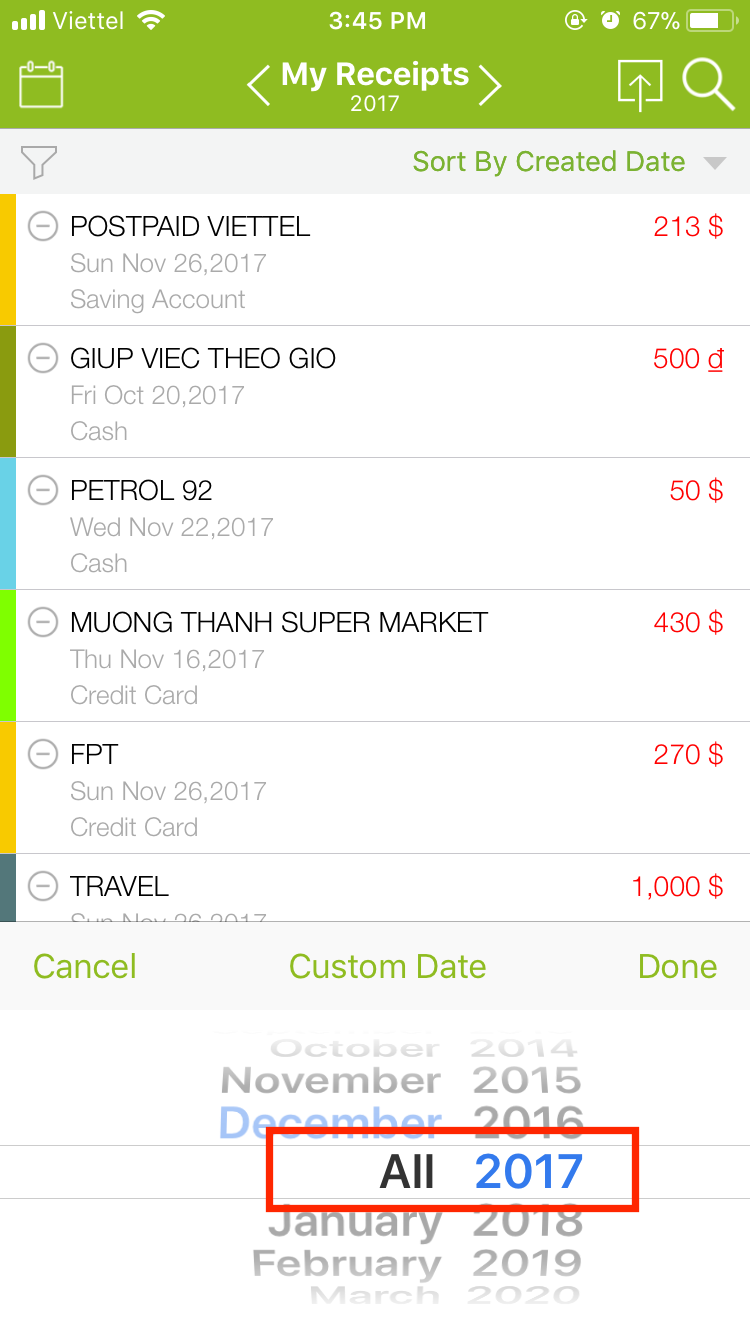Select 2018 in the year picker

click(527, 1222)
